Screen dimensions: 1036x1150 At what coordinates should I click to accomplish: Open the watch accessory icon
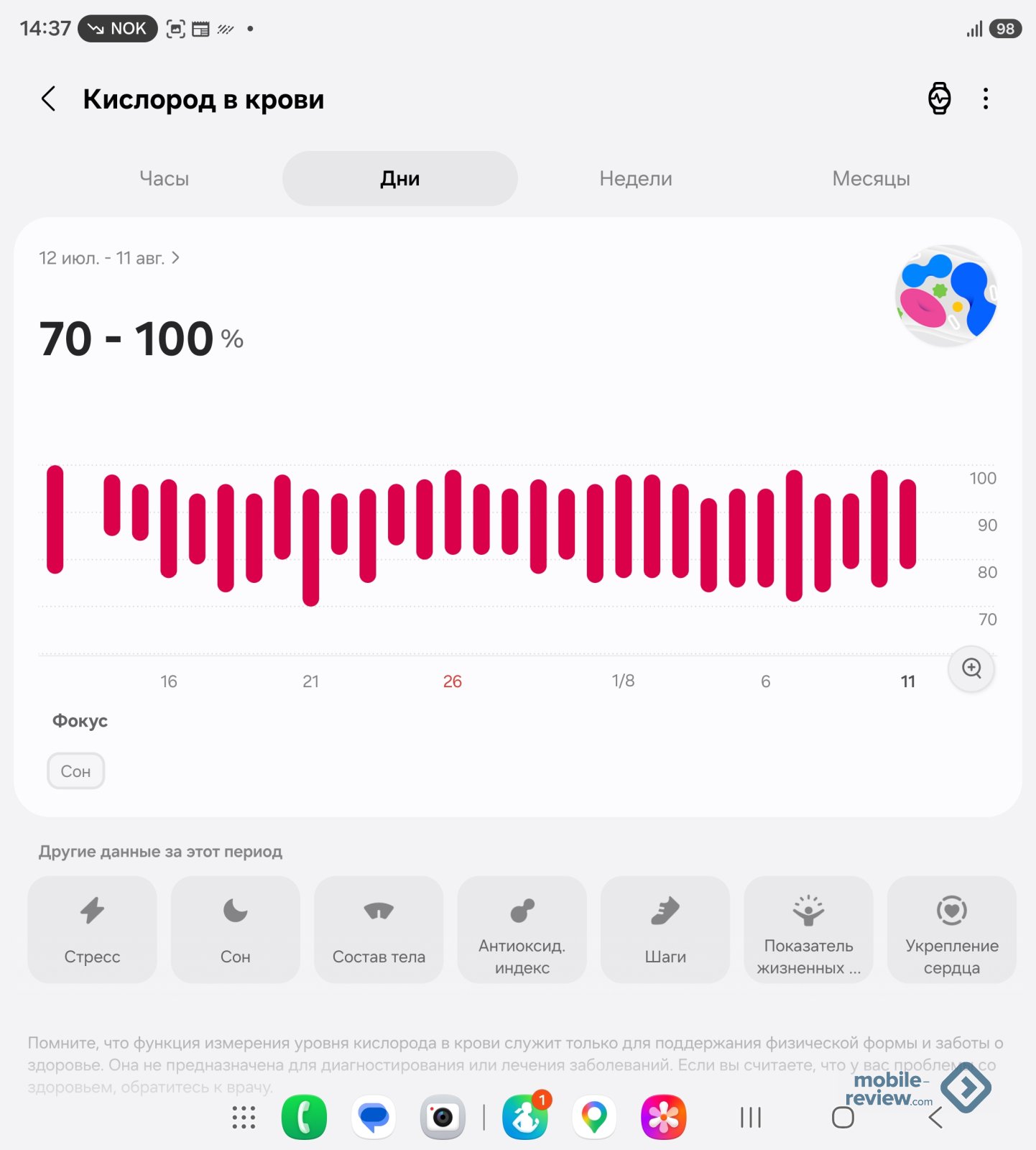[x=939, y=98]
